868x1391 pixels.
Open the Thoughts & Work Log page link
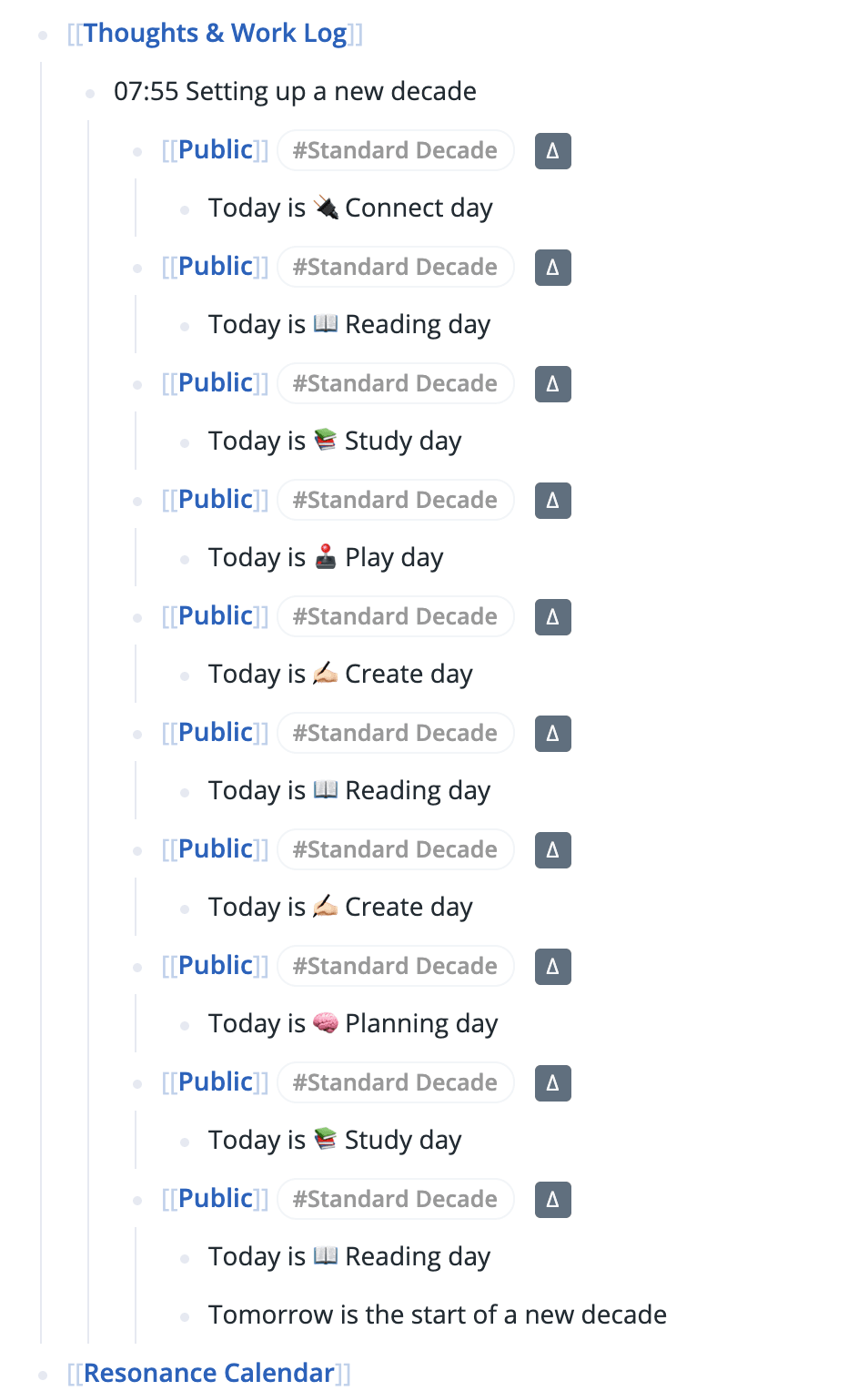tap(215, 34)
